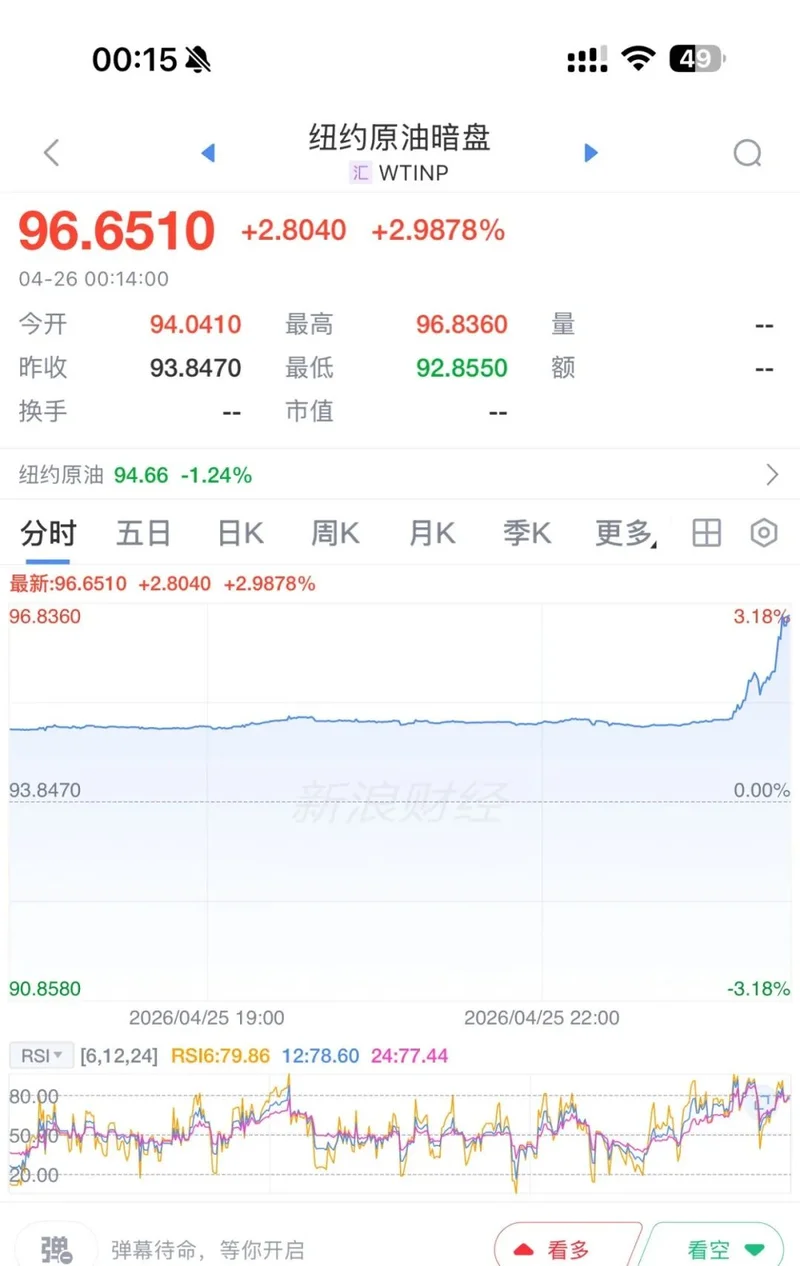Select the 分时 chart tab
The image size is (800, 1266).
click(x=48, y=534)
